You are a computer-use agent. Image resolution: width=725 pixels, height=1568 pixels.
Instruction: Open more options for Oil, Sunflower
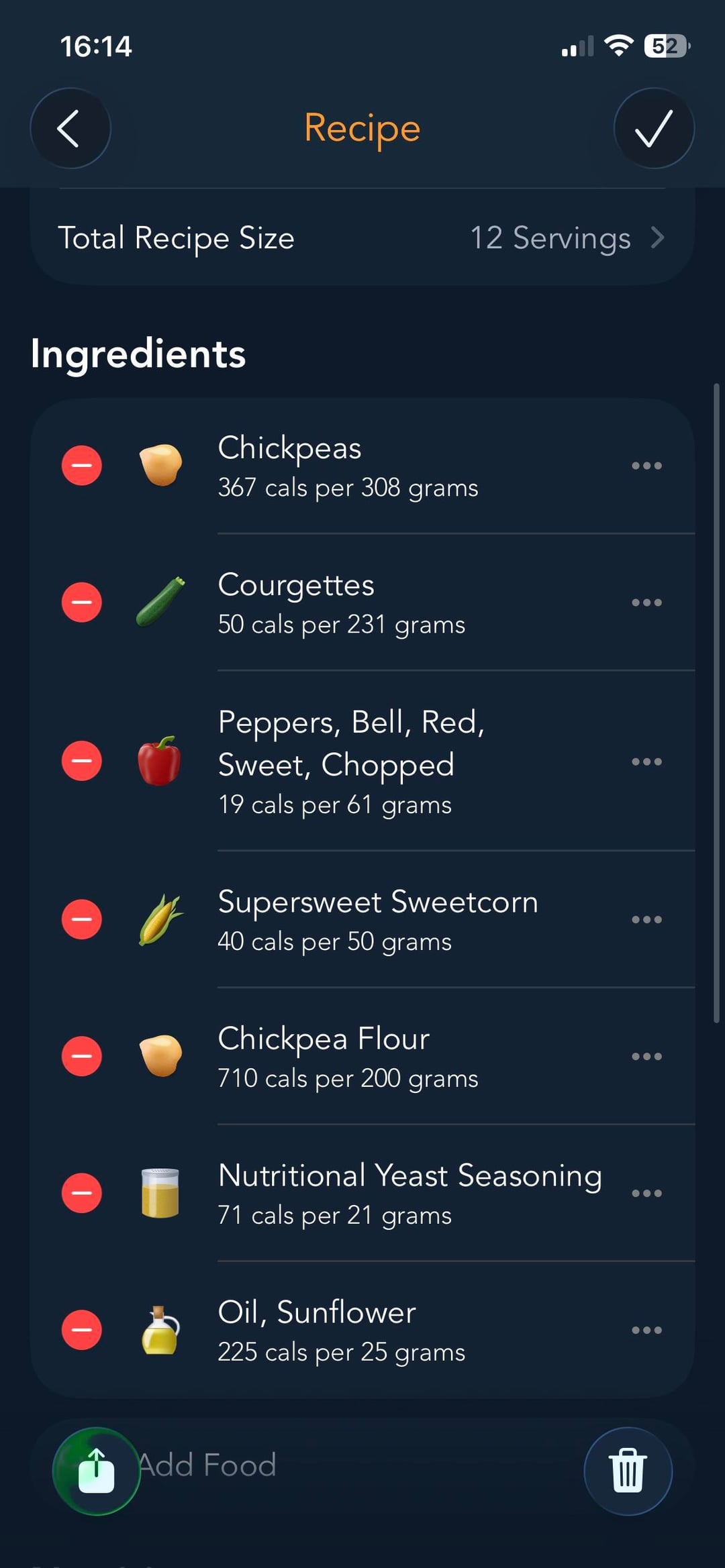pyautogui.click(x=646, y=1330)
